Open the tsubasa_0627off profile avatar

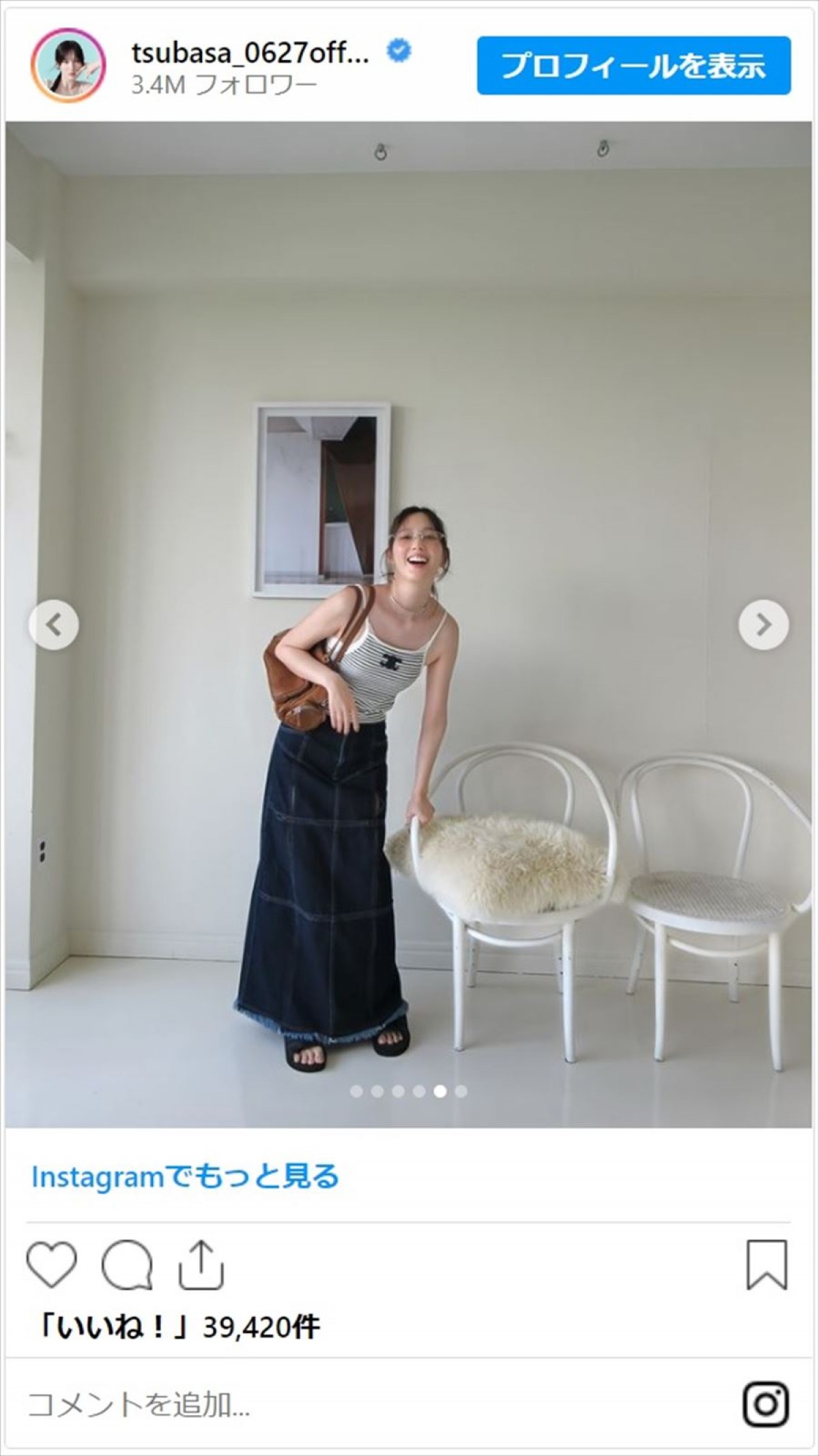(68, 65)
